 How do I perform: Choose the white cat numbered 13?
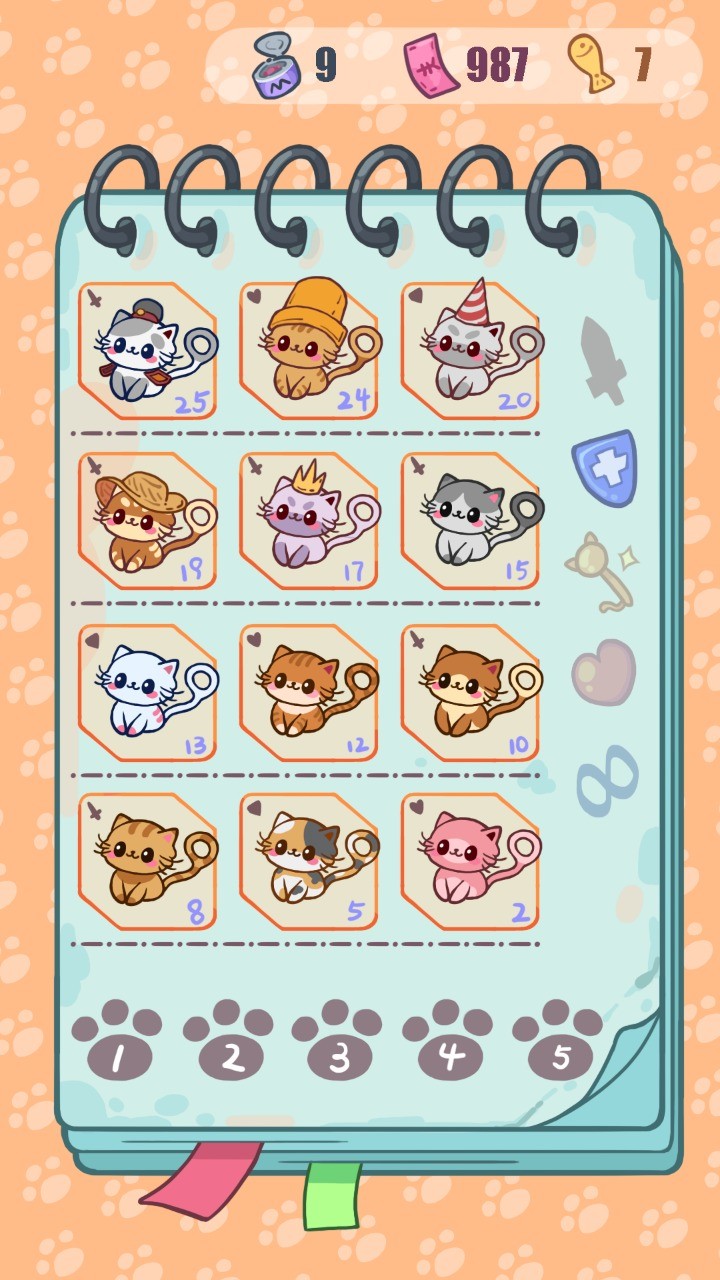click(147, 692)
